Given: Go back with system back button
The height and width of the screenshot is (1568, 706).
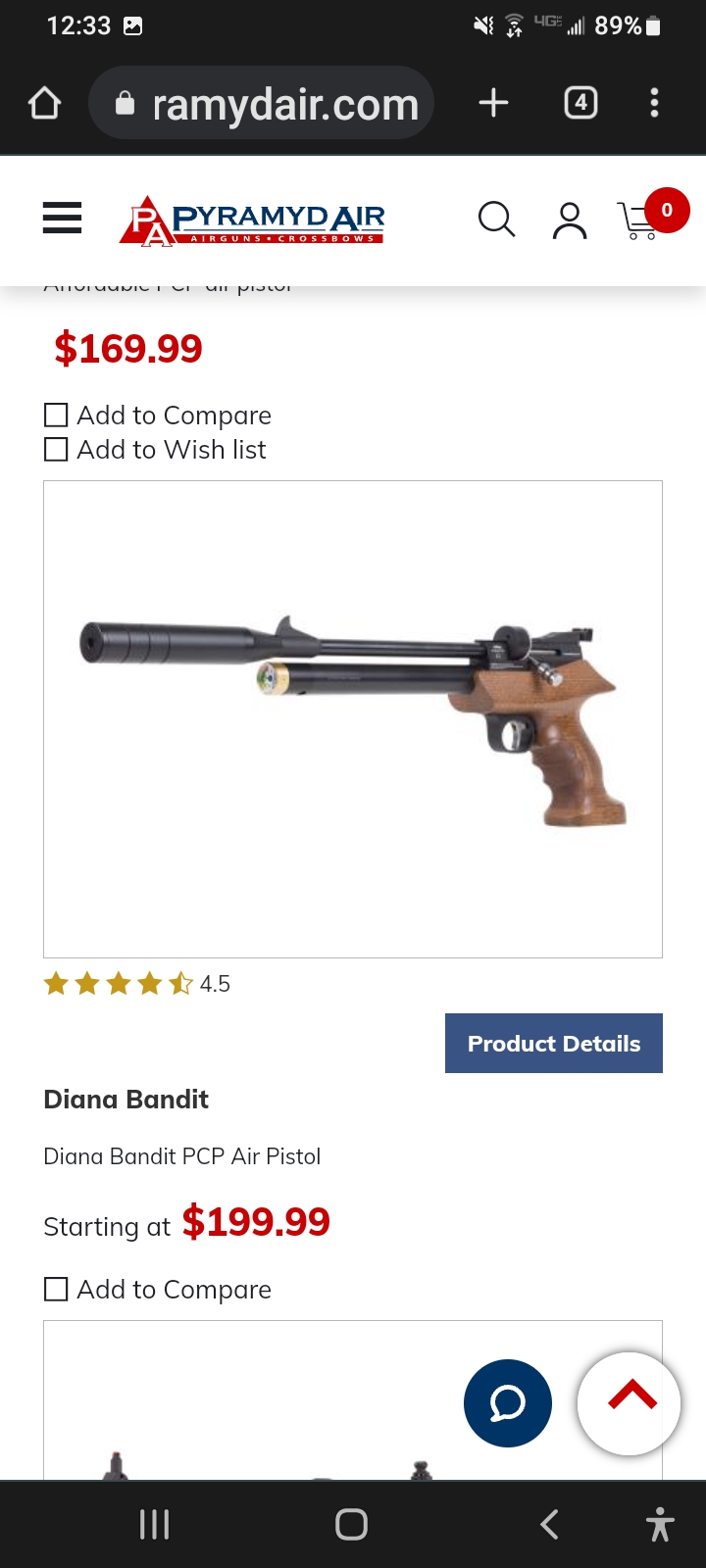Looking at the screenshot, I should coord(550,1524).
